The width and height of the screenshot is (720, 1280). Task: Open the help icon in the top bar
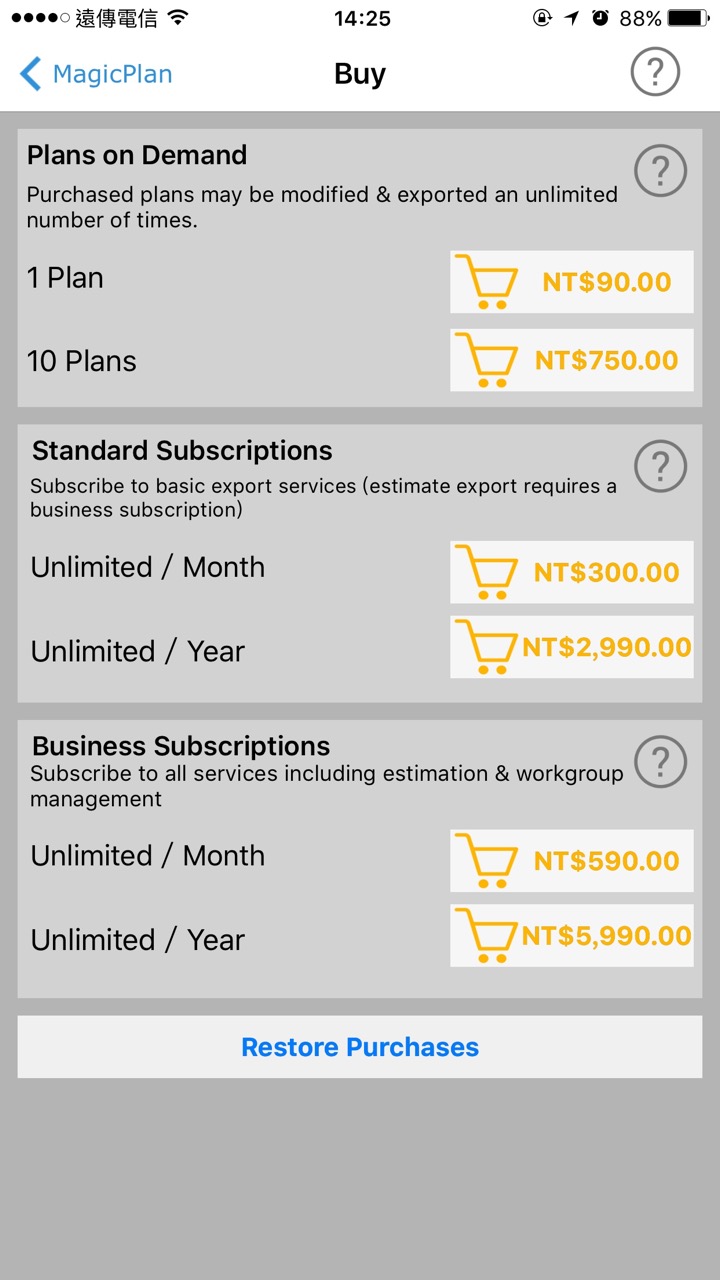click(655, 73)
